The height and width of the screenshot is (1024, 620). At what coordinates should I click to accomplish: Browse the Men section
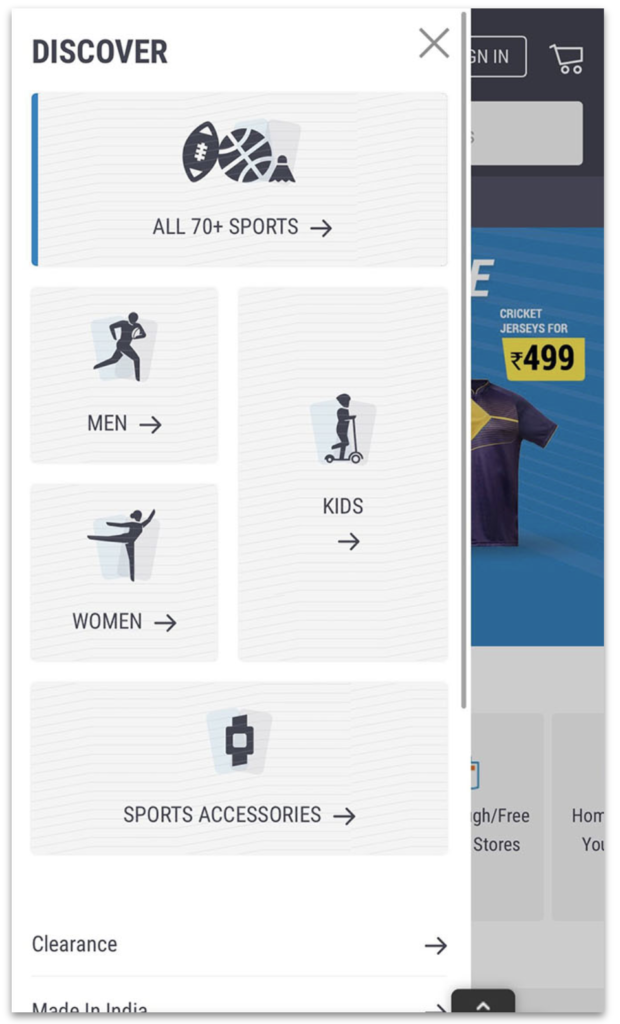(124, 375)
